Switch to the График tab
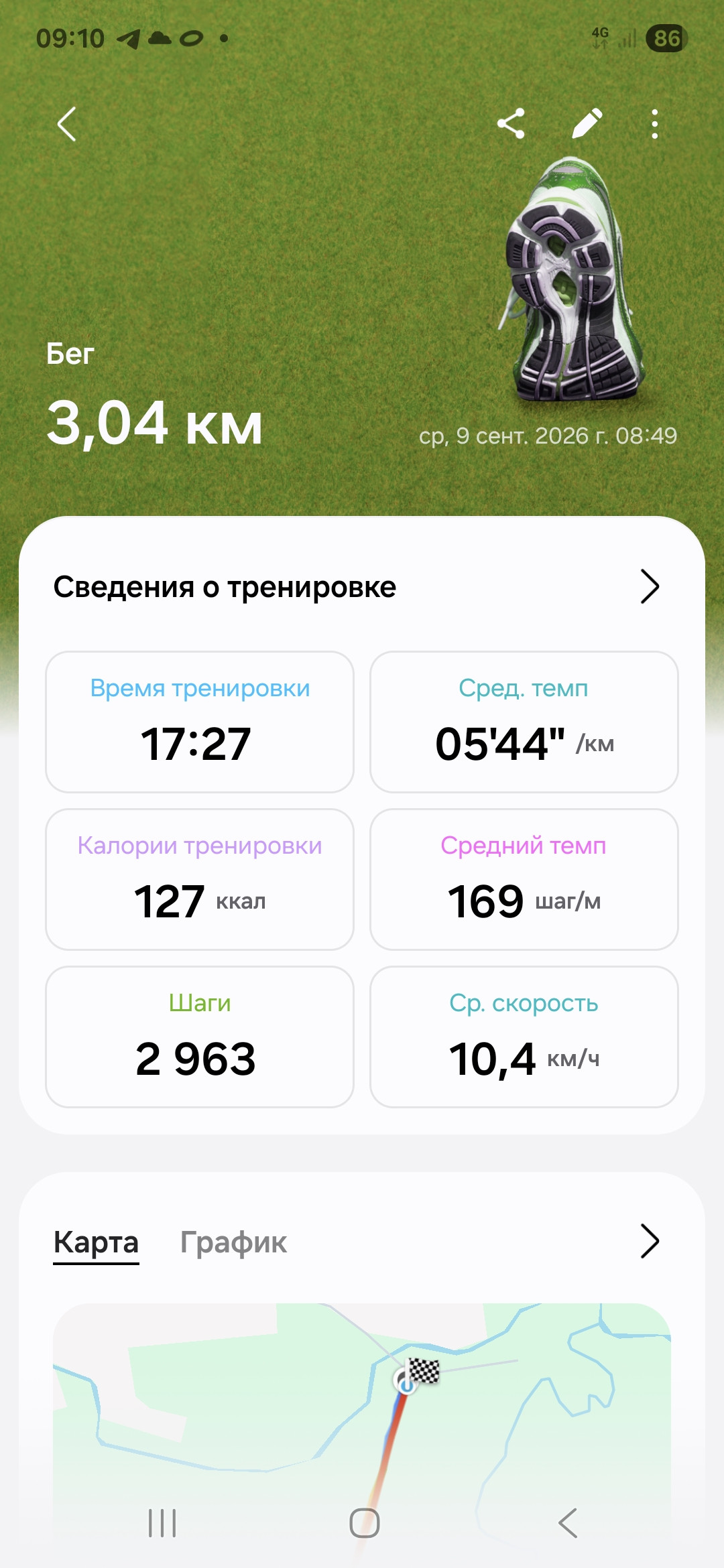The image size is (724, 1568). (x=233, y=1242)
